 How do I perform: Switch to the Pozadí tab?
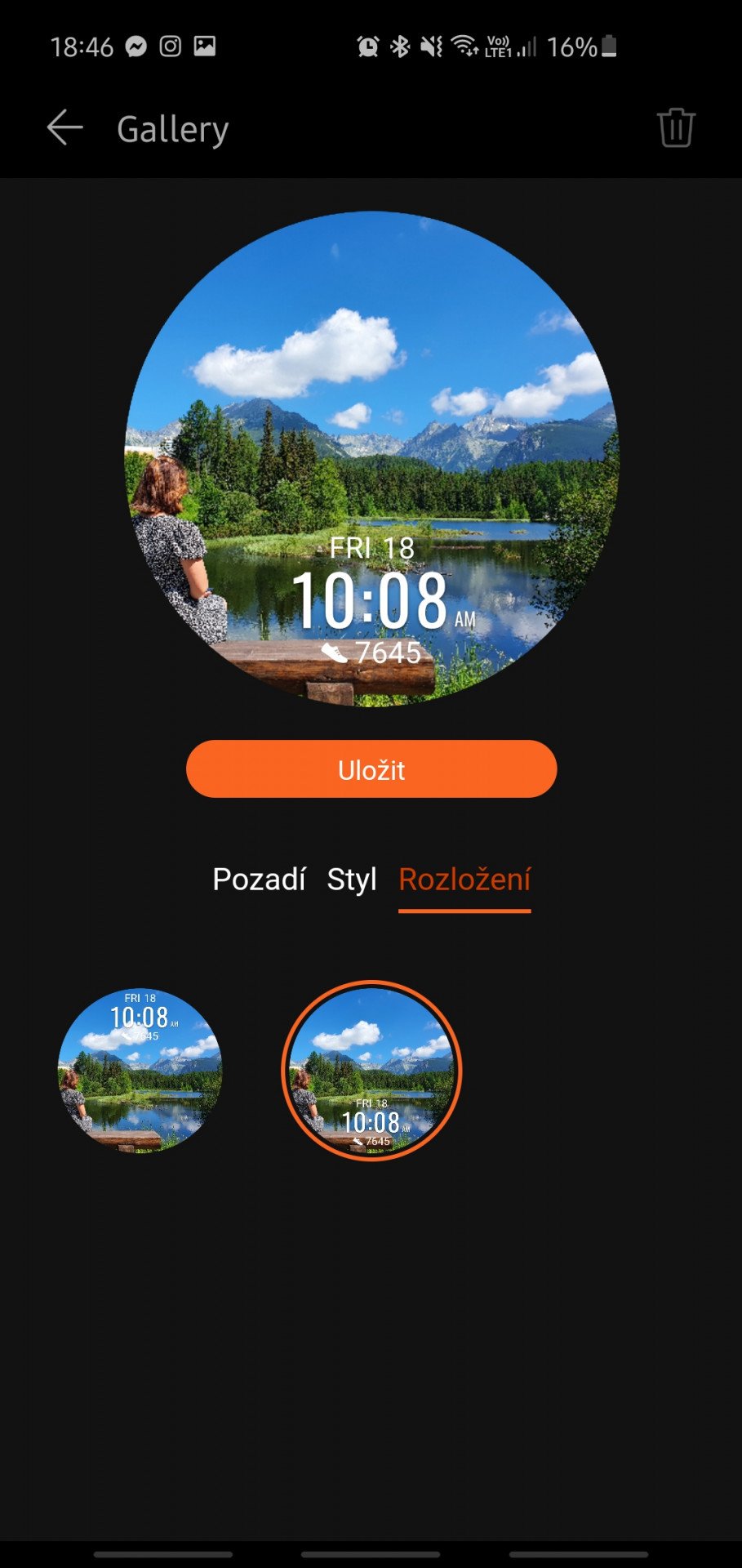point(259,880)
